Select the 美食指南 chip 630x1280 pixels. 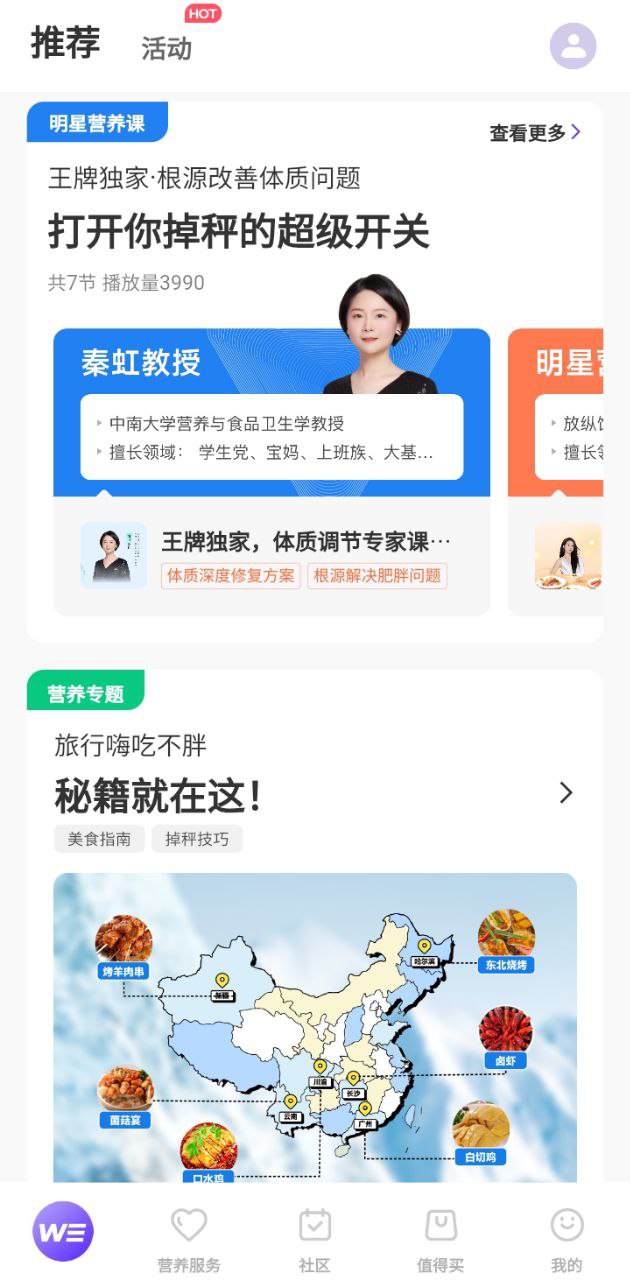point(99,839)
